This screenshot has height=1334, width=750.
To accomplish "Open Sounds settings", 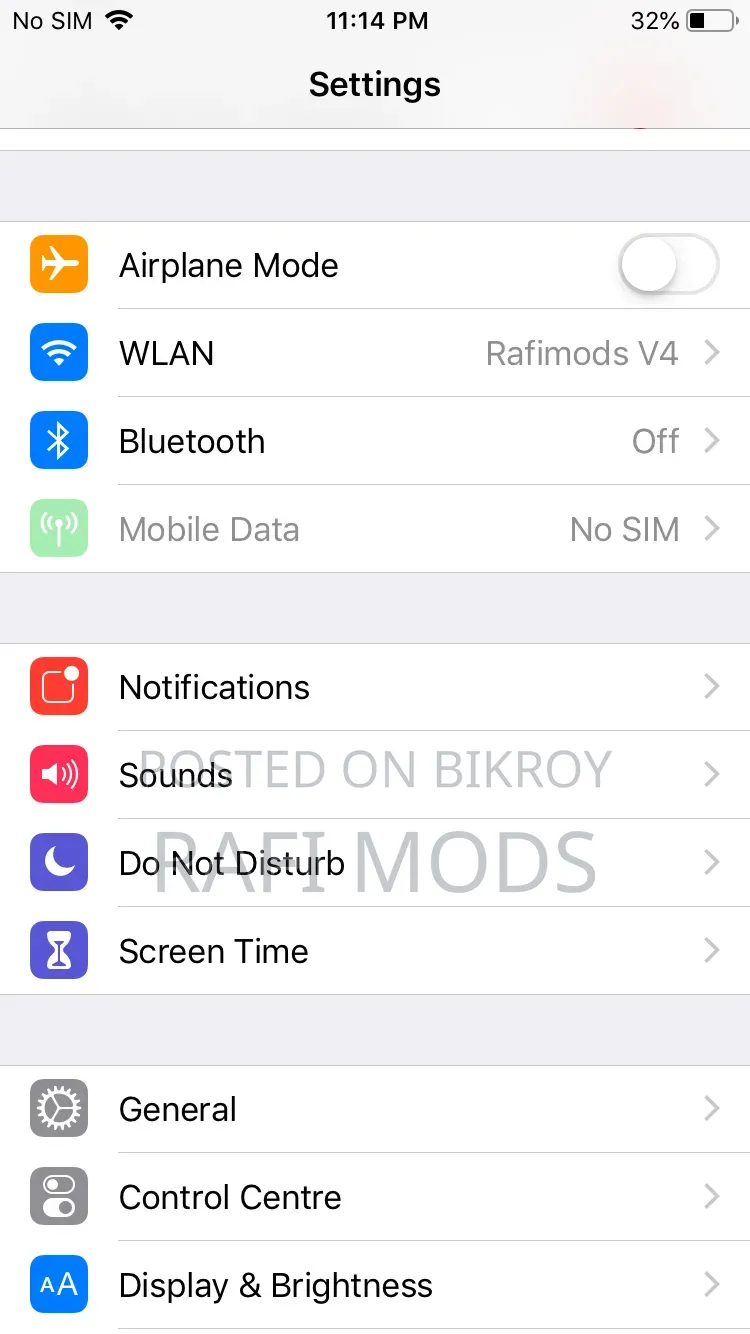I will (375, 775).
